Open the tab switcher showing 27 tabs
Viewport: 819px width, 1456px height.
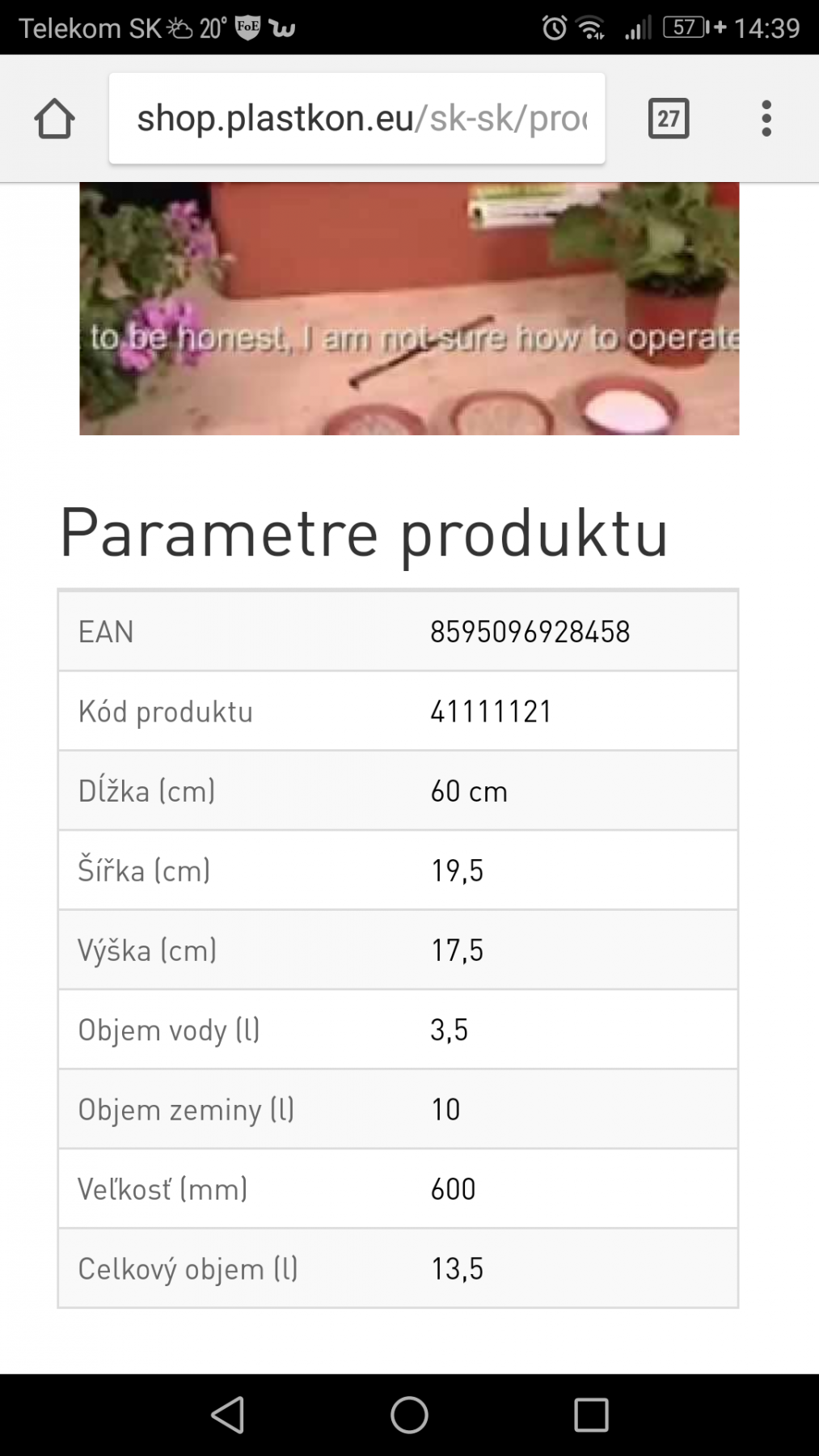[x=668, y=119]
